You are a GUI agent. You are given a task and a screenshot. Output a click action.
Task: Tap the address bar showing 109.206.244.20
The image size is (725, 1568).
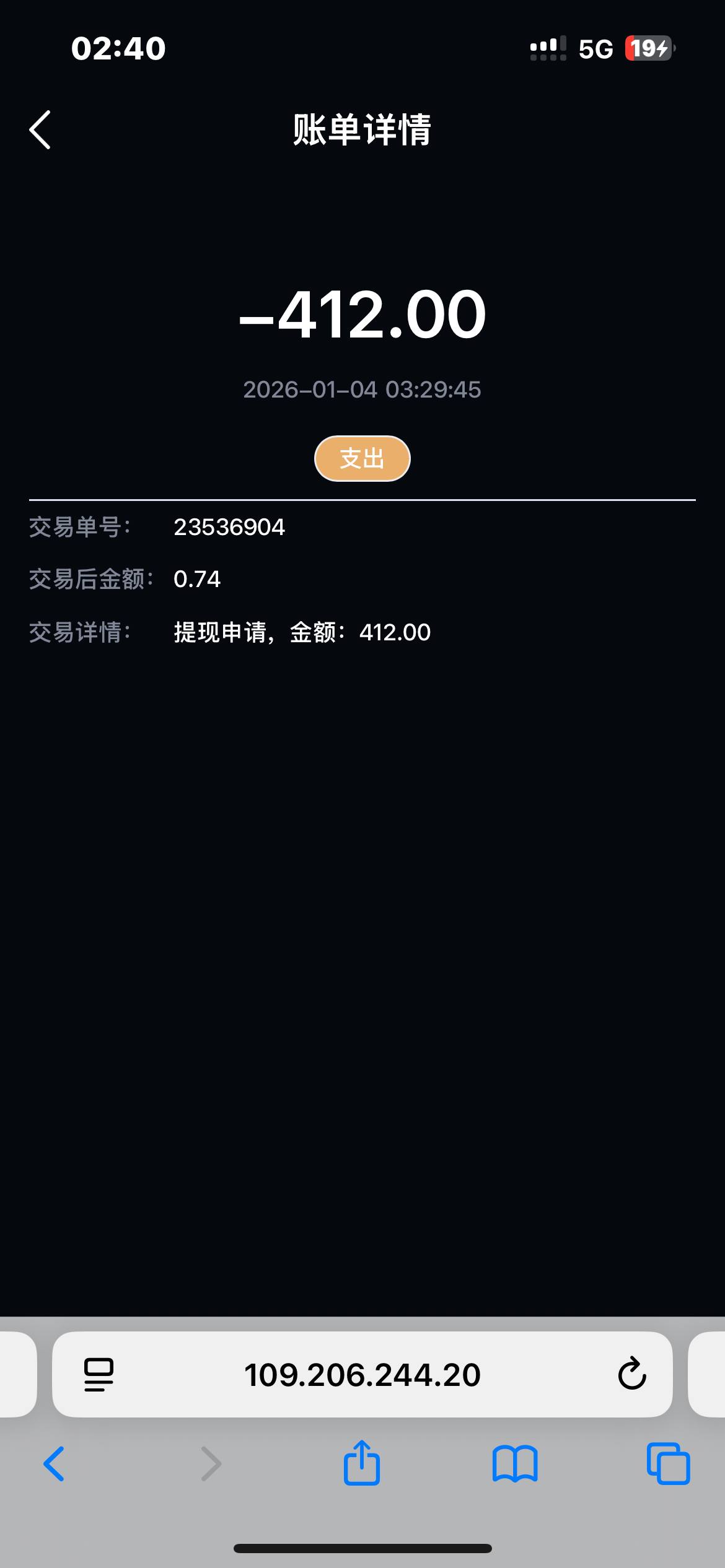(362, 1375)
